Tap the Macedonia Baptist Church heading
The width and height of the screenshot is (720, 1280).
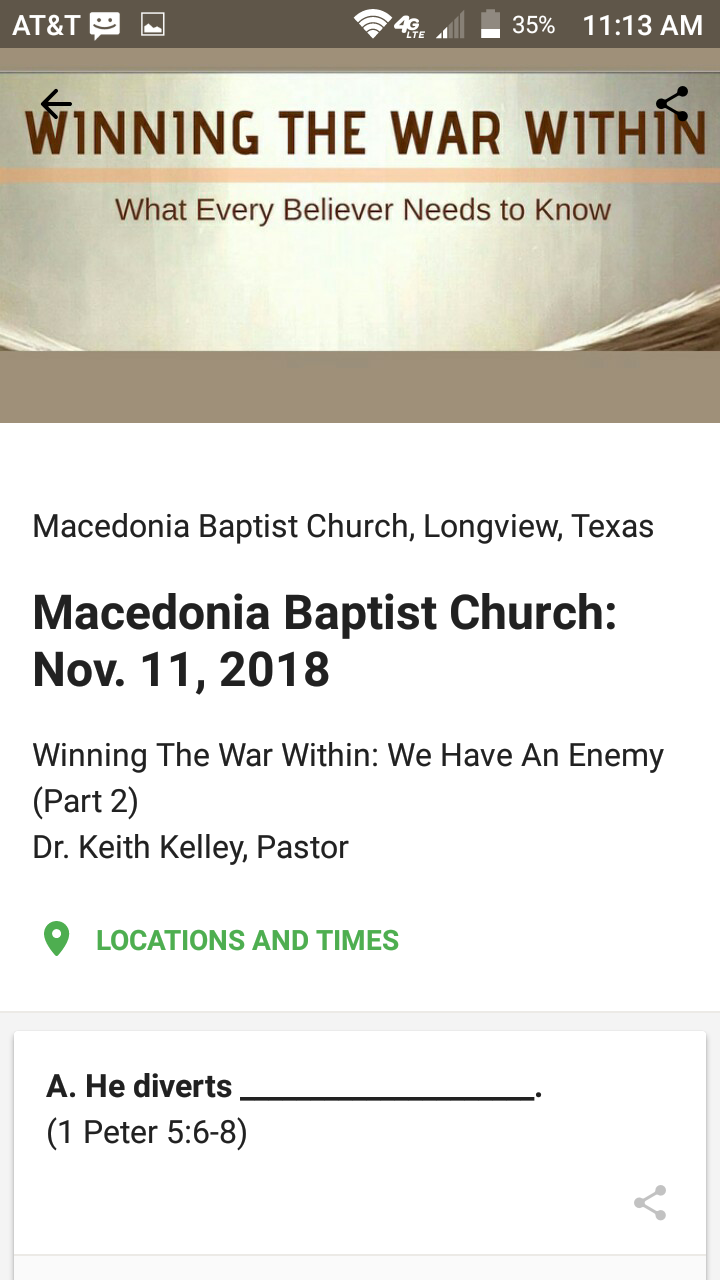[x=326, y=612]
